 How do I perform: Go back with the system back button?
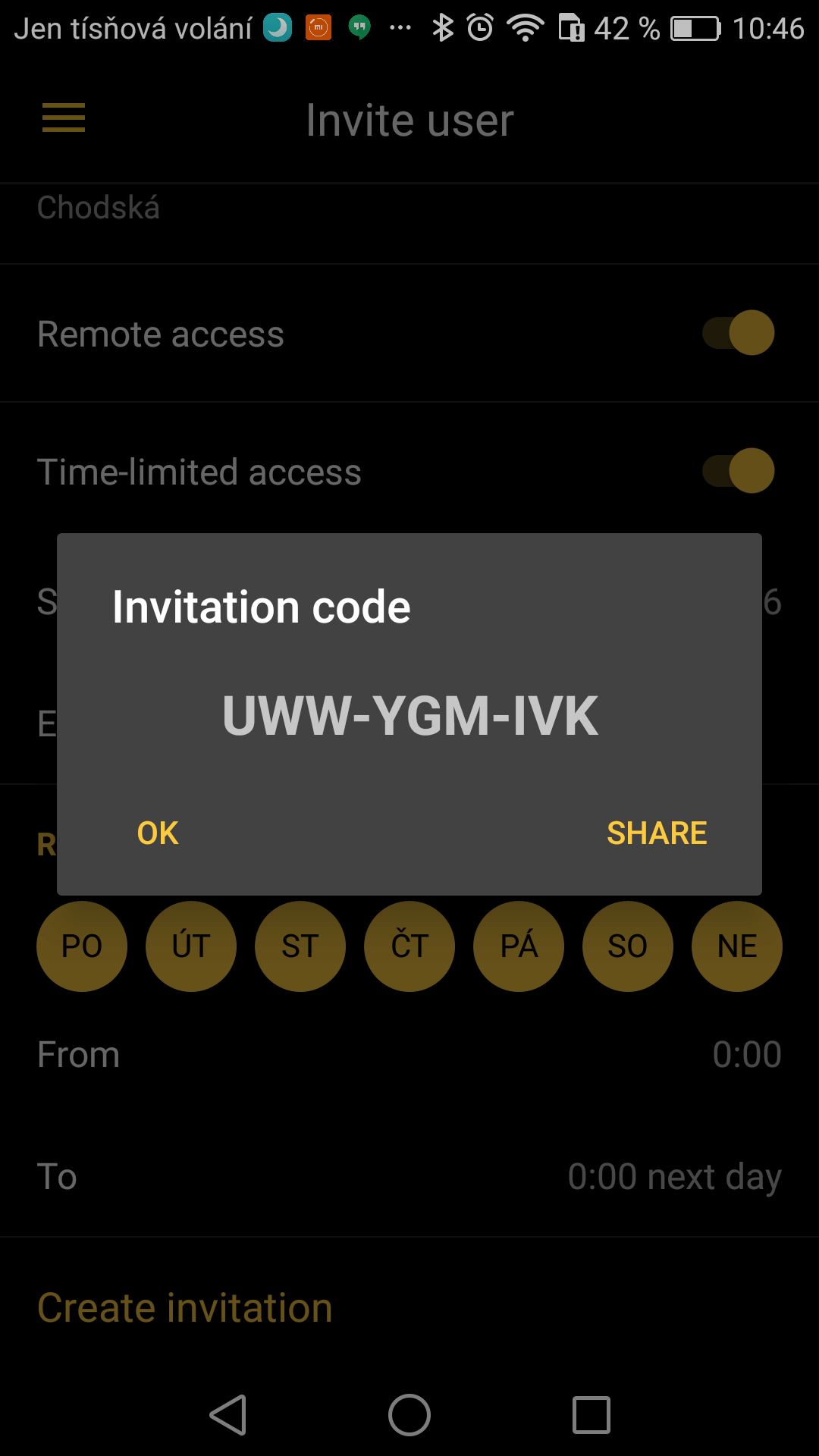(227, 1415)
